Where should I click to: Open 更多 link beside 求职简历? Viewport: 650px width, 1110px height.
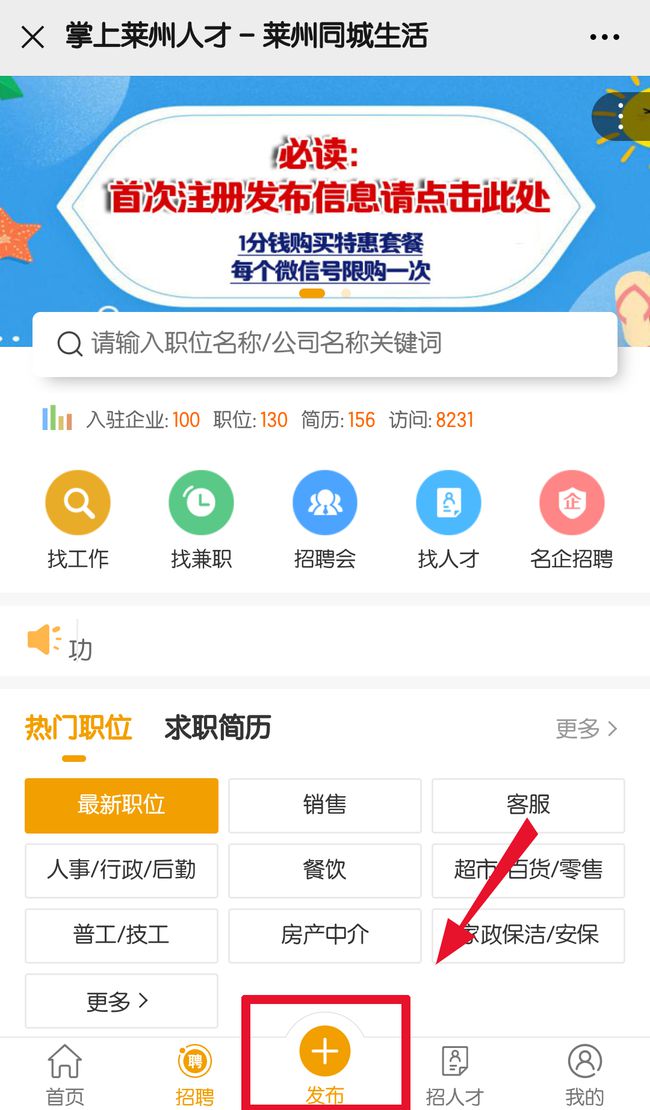(x=586, y=729)
